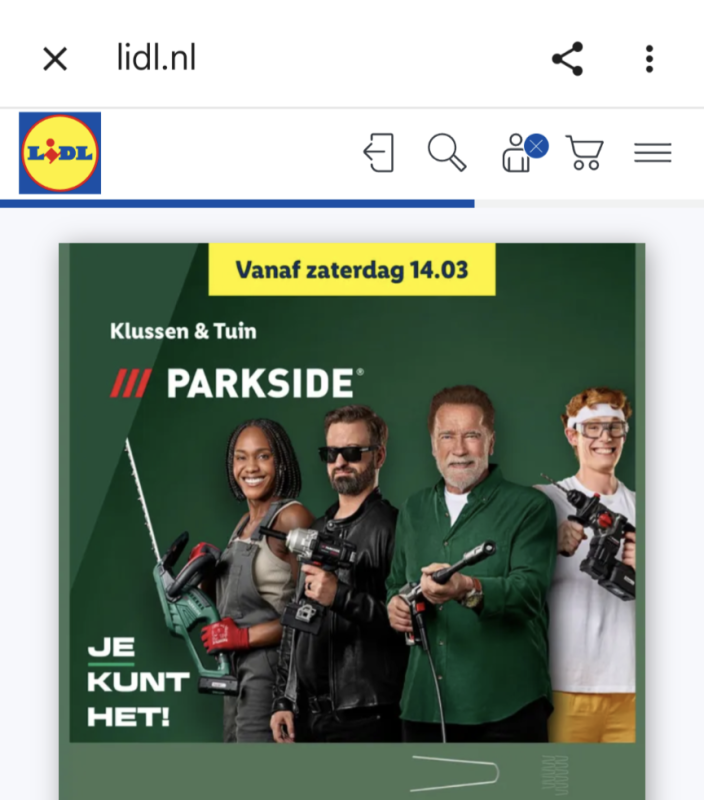Viewport: 704px width, 800px height.
Task: Search the Lidl site
Action: pyautogui.click(x=446, y=153)
